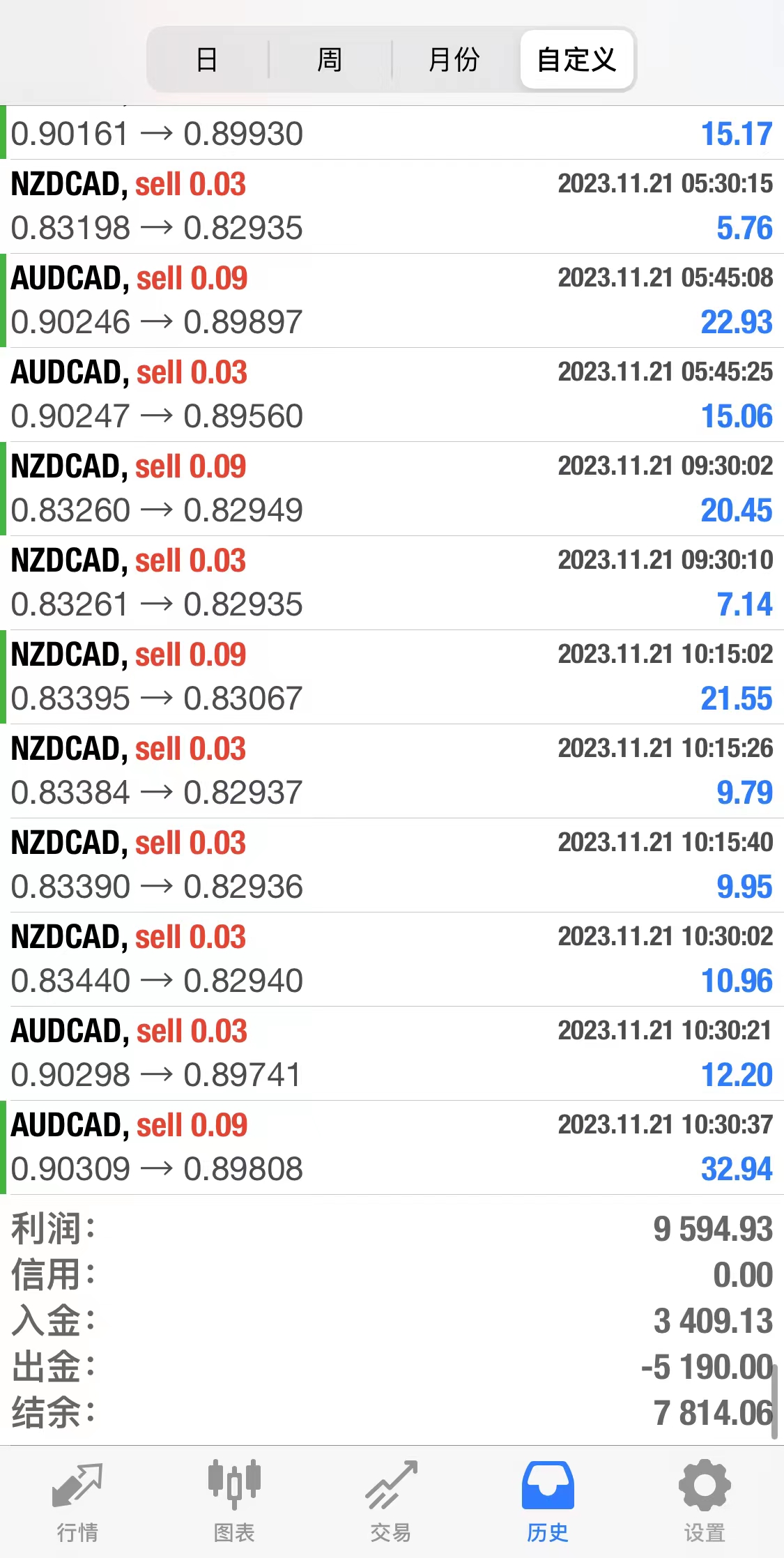Image resolution: width=784 pixels, height=1558 pixels.
Task: Open NZDCAD sell 0.03 trade at 05:30:15
Action: [x=392, y=206]
